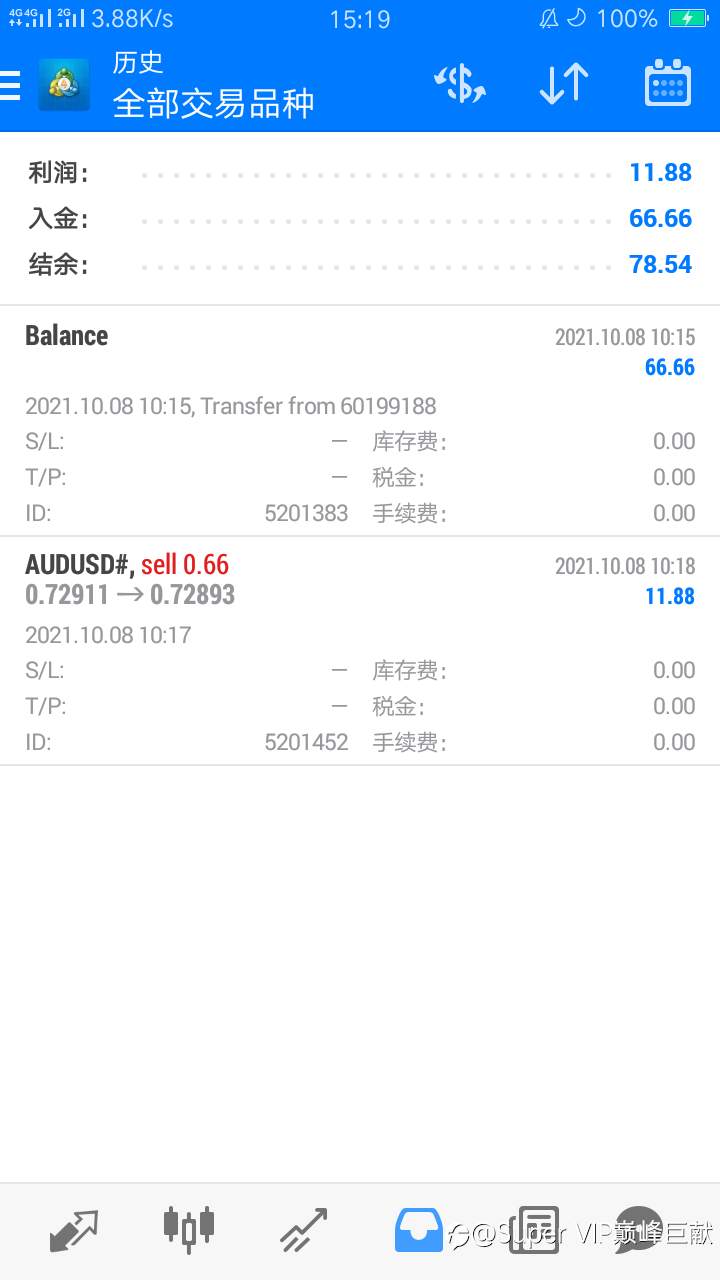Select the history inbox tab
This screenshot has height=1280, width=720.
click(x=419, y=1230)
